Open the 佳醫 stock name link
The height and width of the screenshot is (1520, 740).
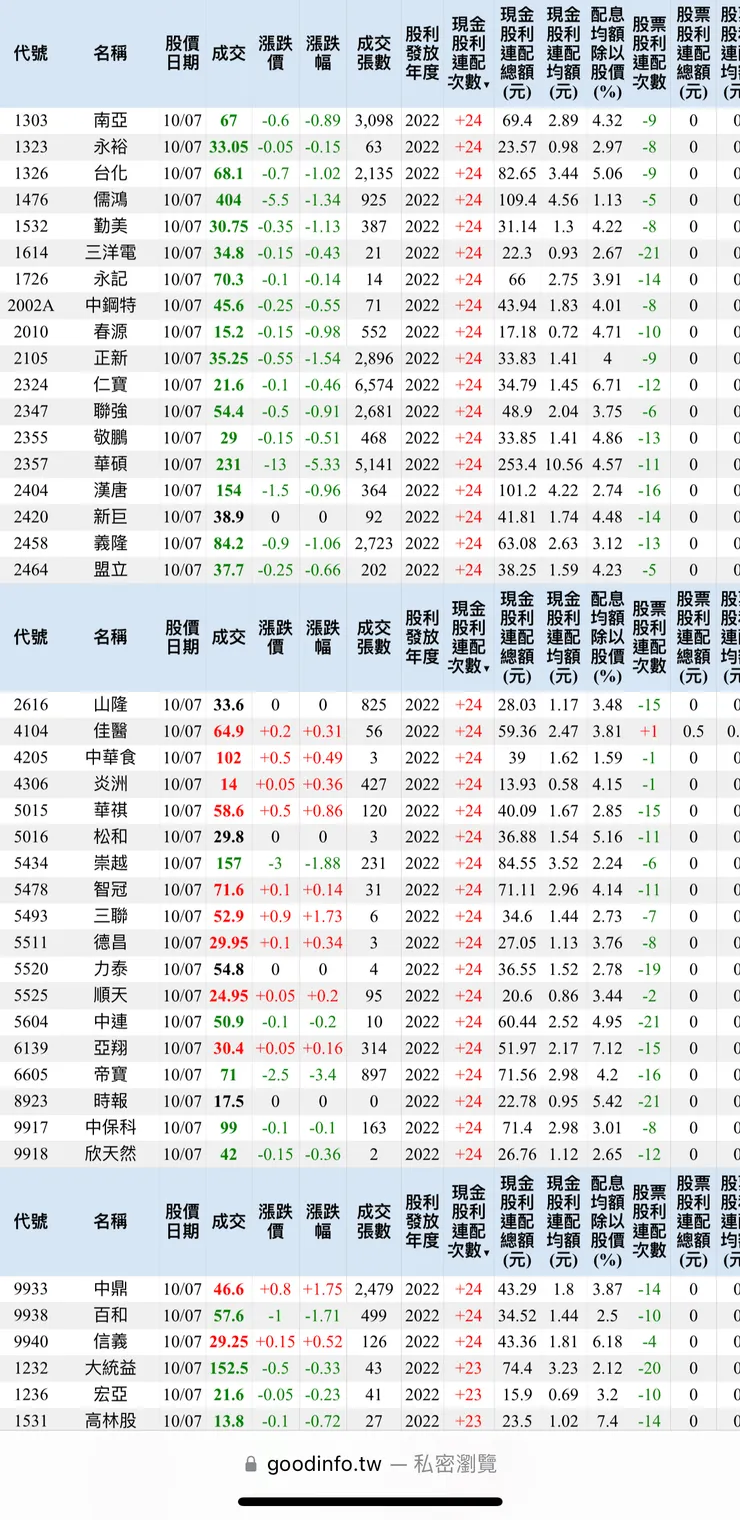point(110,731)
